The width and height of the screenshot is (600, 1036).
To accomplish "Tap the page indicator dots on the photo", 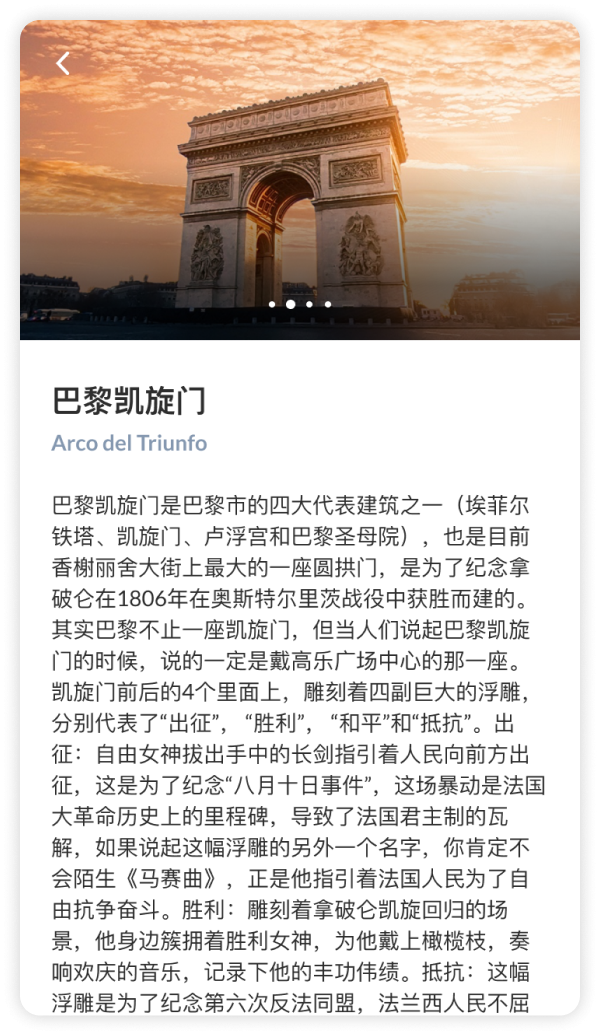I will 300,305.
